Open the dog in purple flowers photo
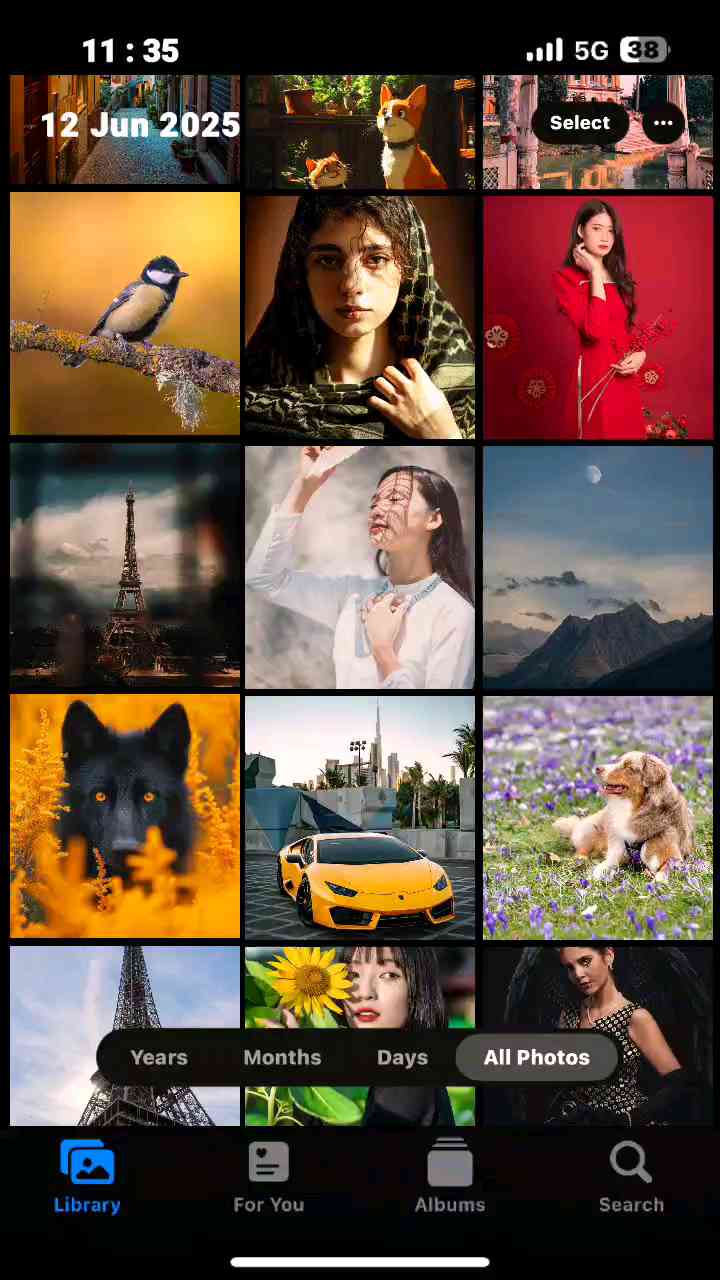The width and height of the screenshot is (720, 1280). click(598, 816)
